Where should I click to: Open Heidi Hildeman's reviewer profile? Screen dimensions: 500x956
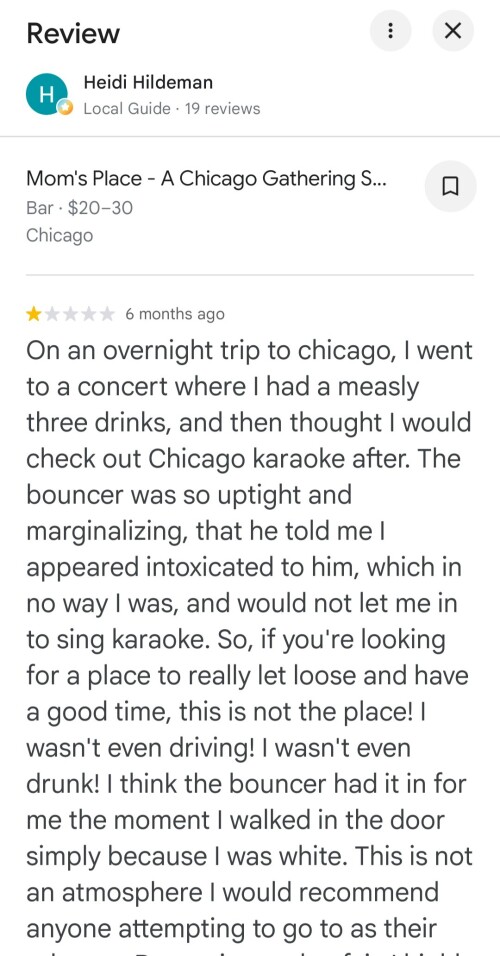pos(148,82)
